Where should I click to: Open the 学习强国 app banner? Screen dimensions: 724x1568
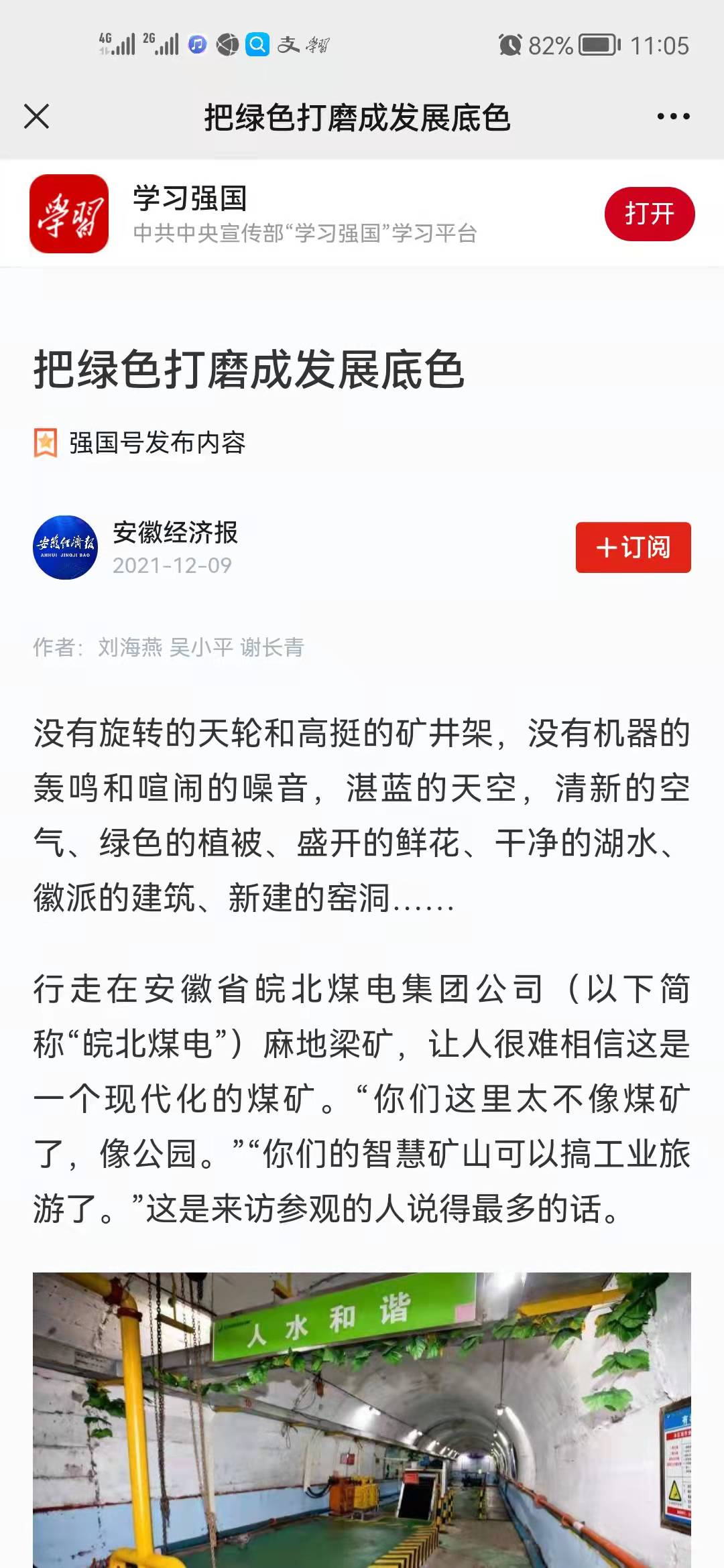[305, 214]
